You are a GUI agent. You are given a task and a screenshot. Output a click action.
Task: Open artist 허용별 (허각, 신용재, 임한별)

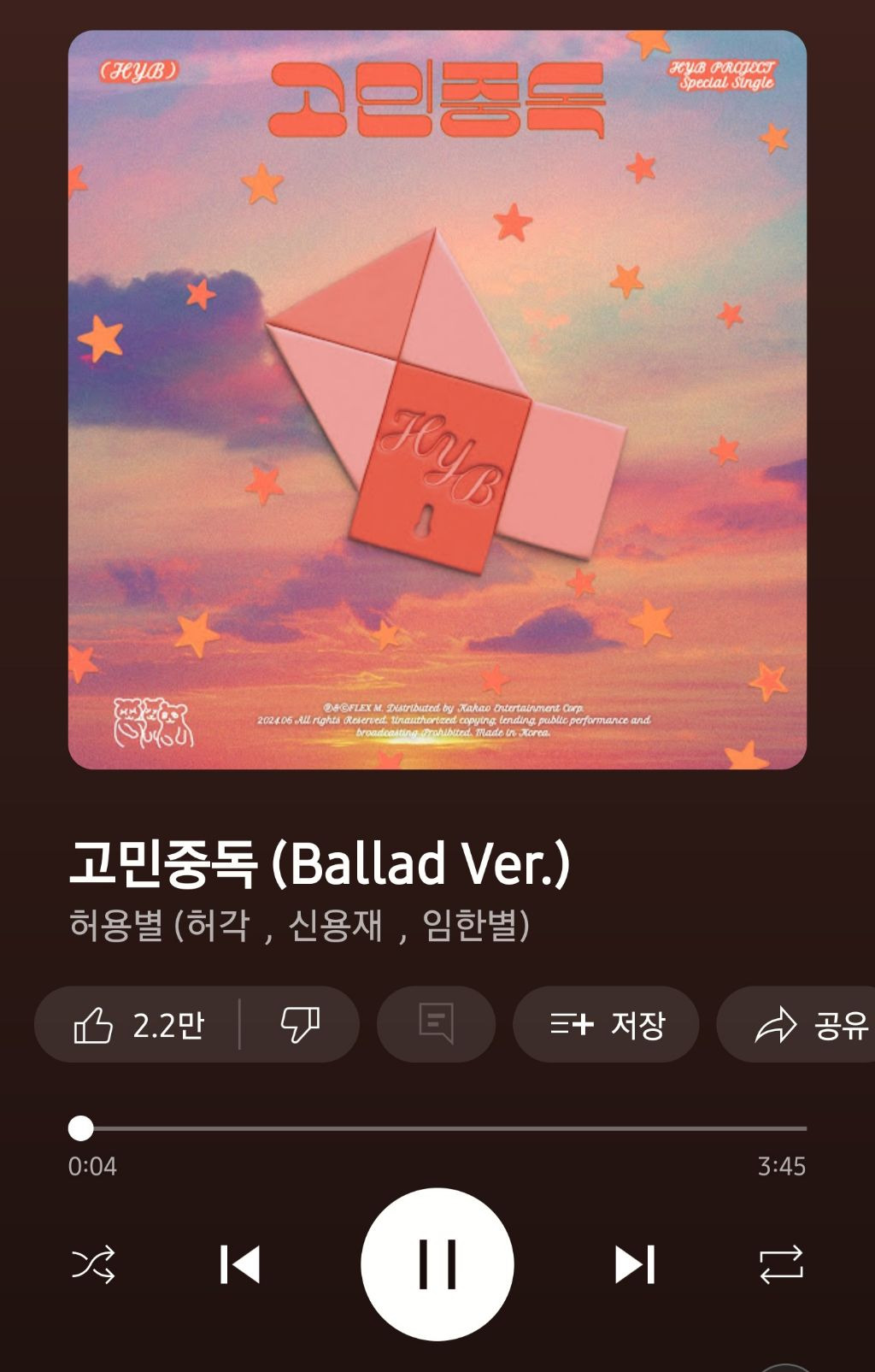(299, 925)
